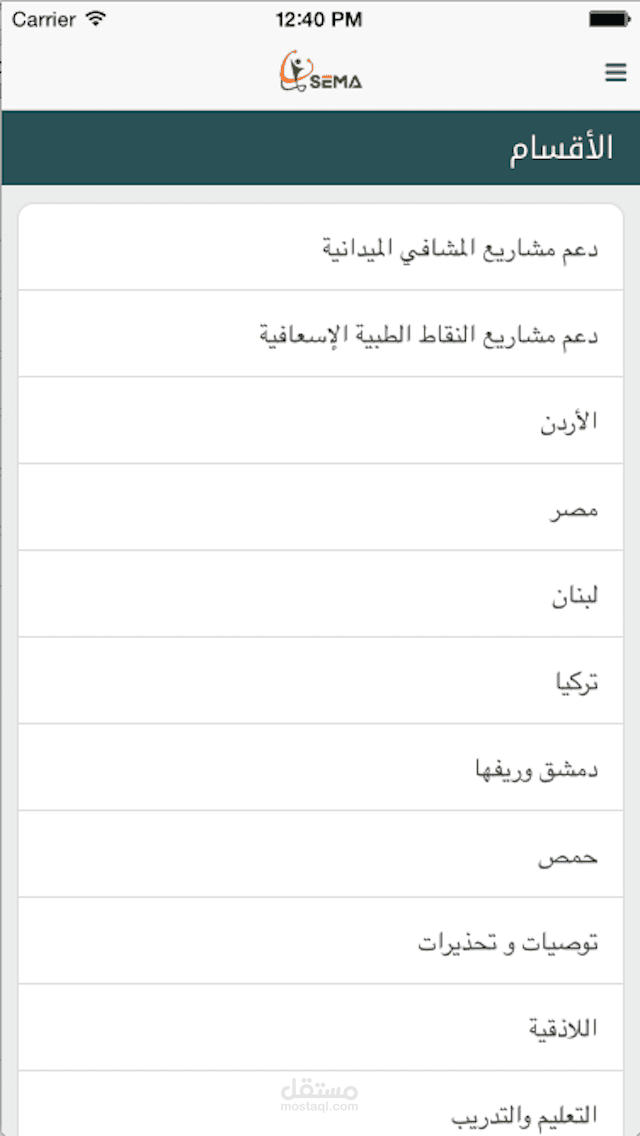Select التعليم والتدريب row
The height and width of the screenshot is (1136, 640).
click(320, 1103)
